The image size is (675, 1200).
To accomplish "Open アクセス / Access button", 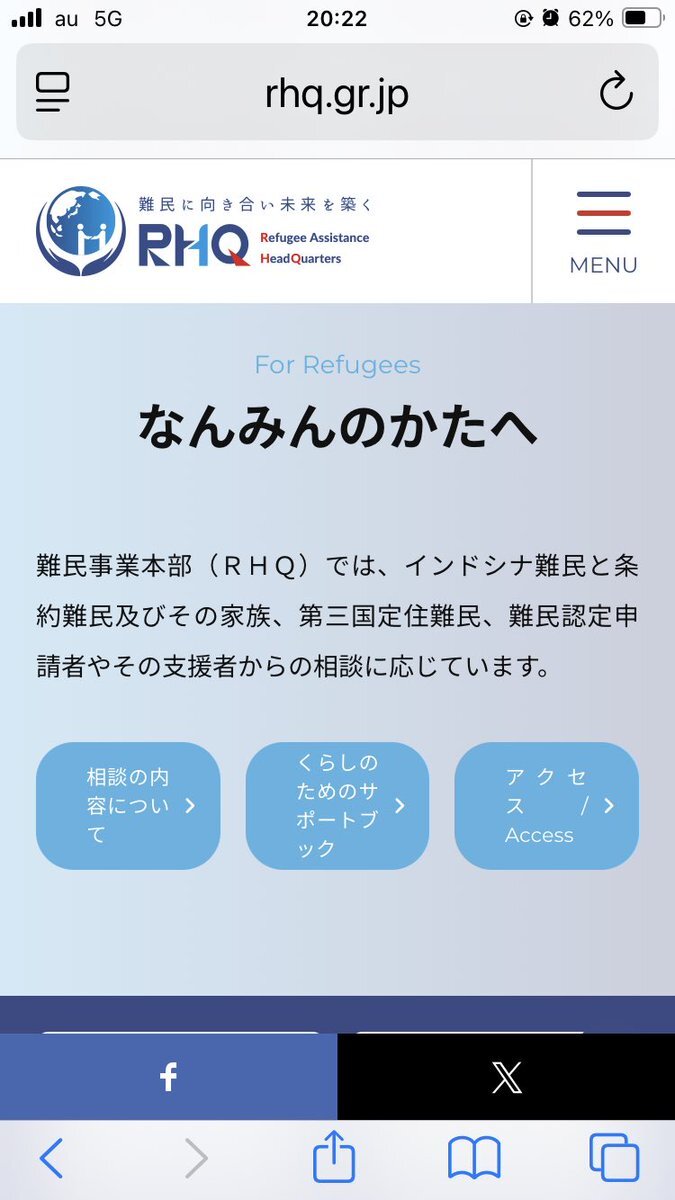I will click(x=546, y=805).
